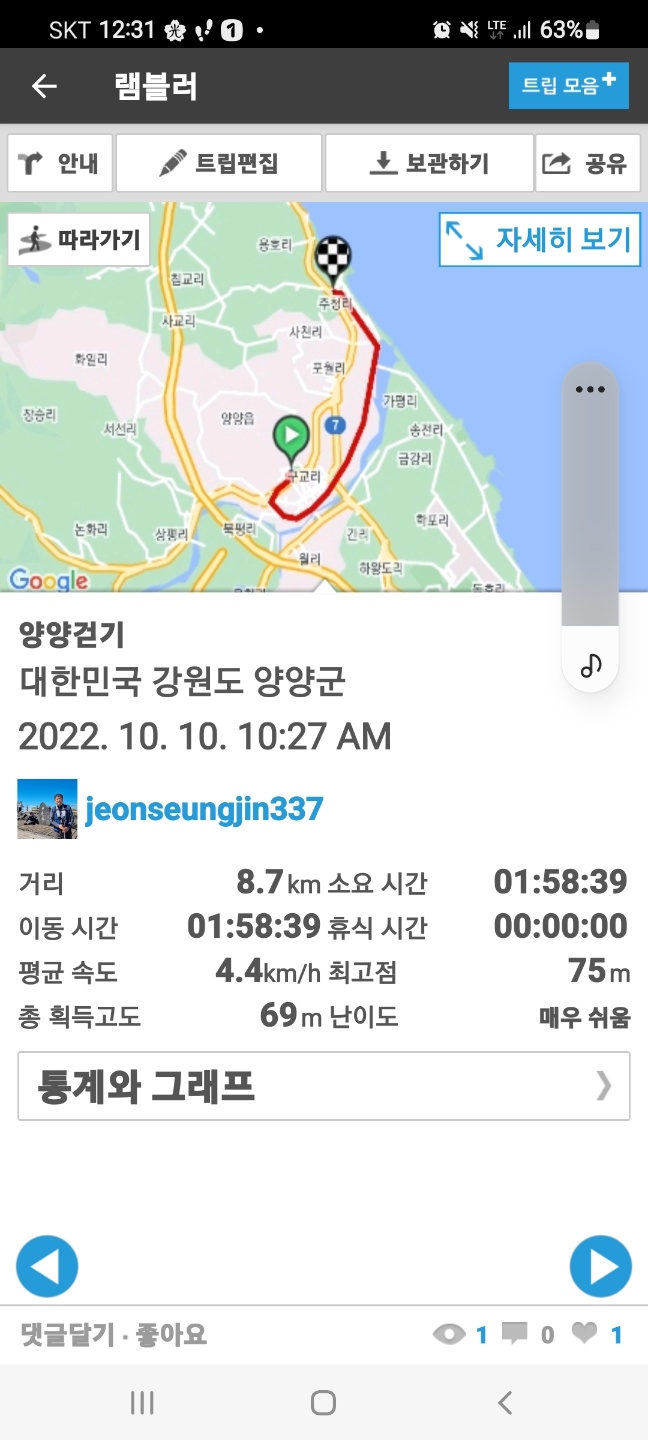Image resolution: width=648 pixels, height=1440 pixels.
Task: Open system recent apps
Action: point(142,1403)
